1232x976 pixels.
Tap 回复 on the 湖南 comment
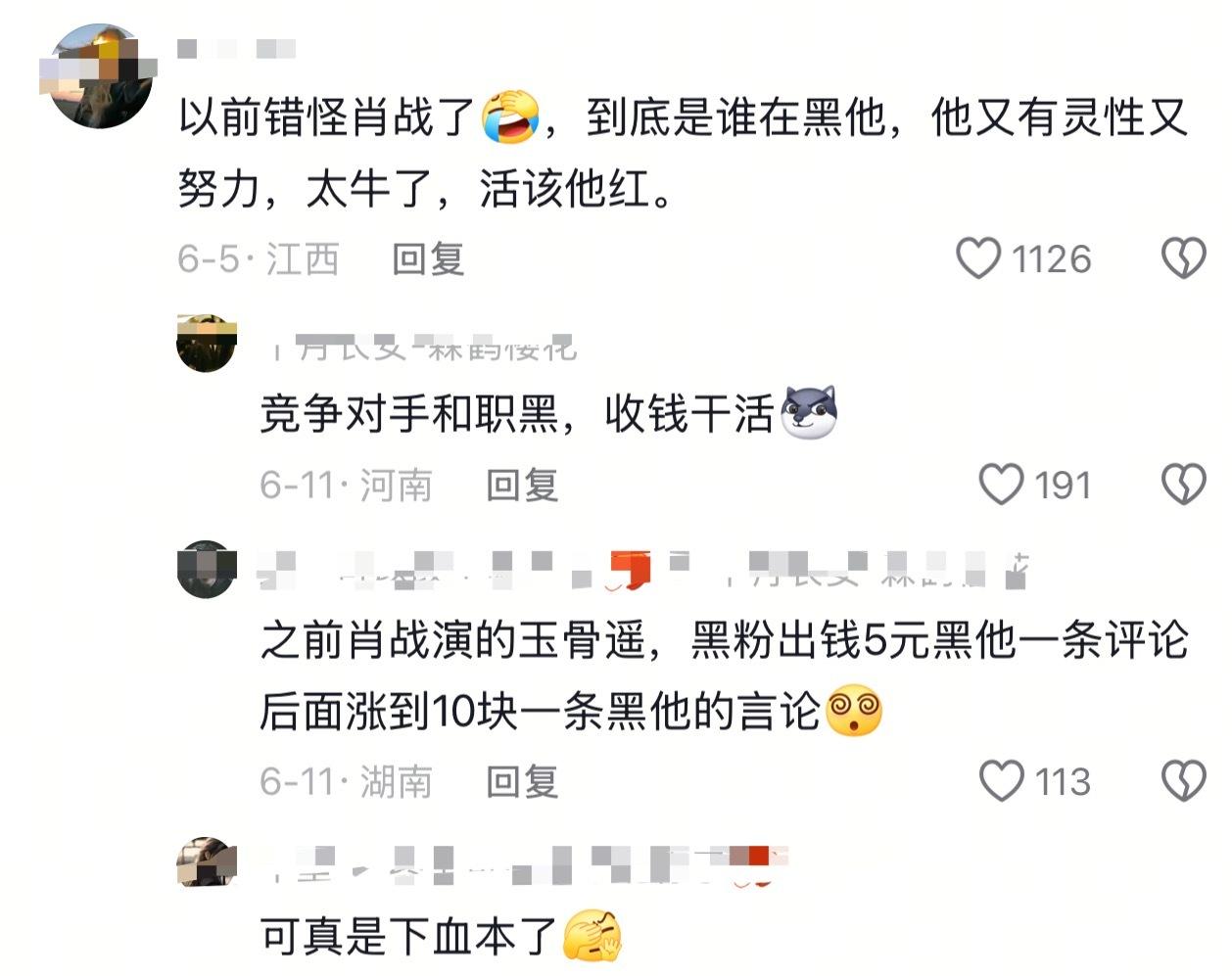[522, 782]
